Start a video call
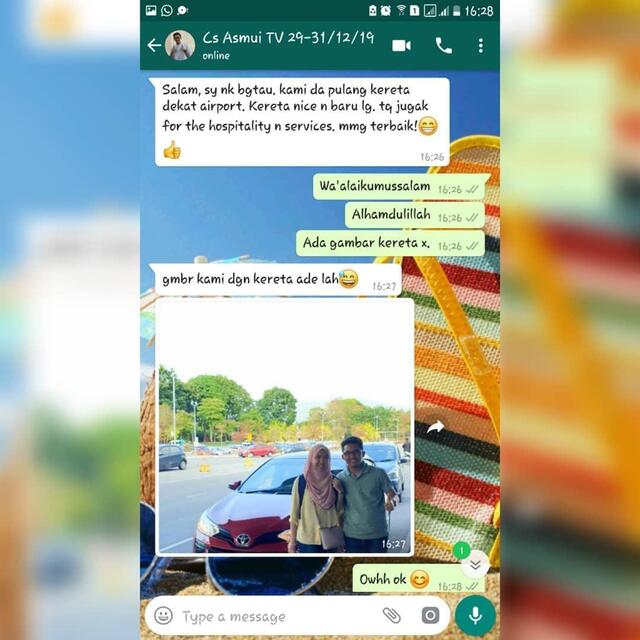 pyautogui.click(x=402, y=45)
